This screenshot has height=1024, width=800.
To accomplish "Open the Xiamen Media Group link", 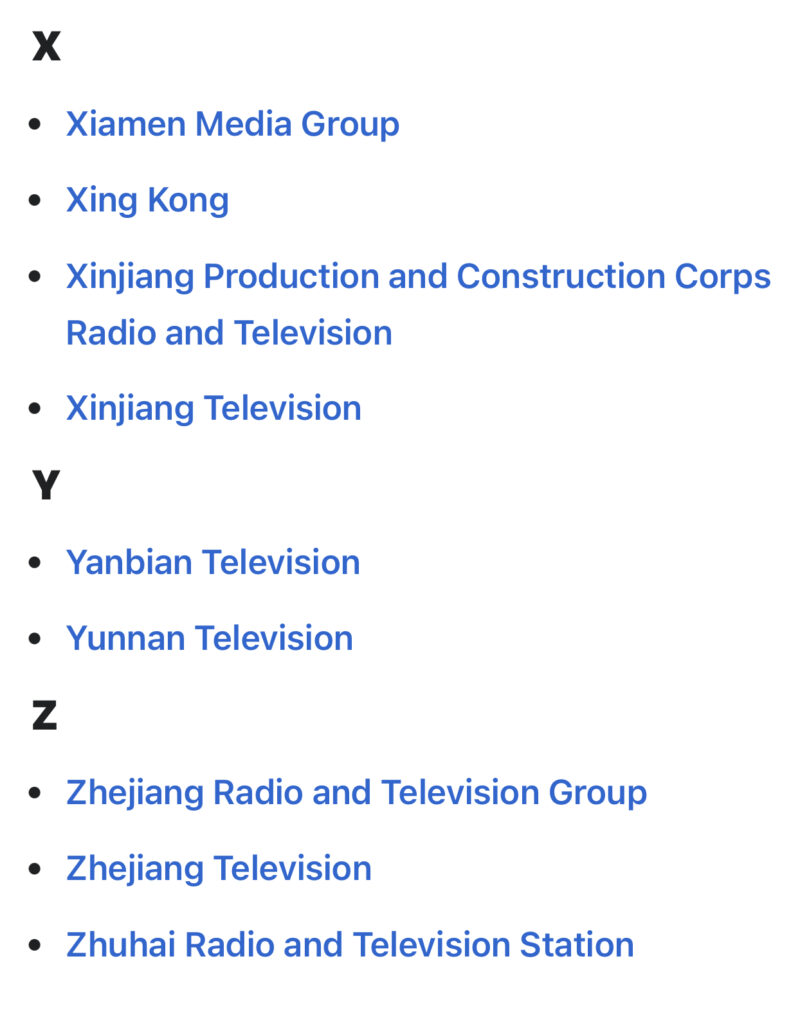I will 232,124.
